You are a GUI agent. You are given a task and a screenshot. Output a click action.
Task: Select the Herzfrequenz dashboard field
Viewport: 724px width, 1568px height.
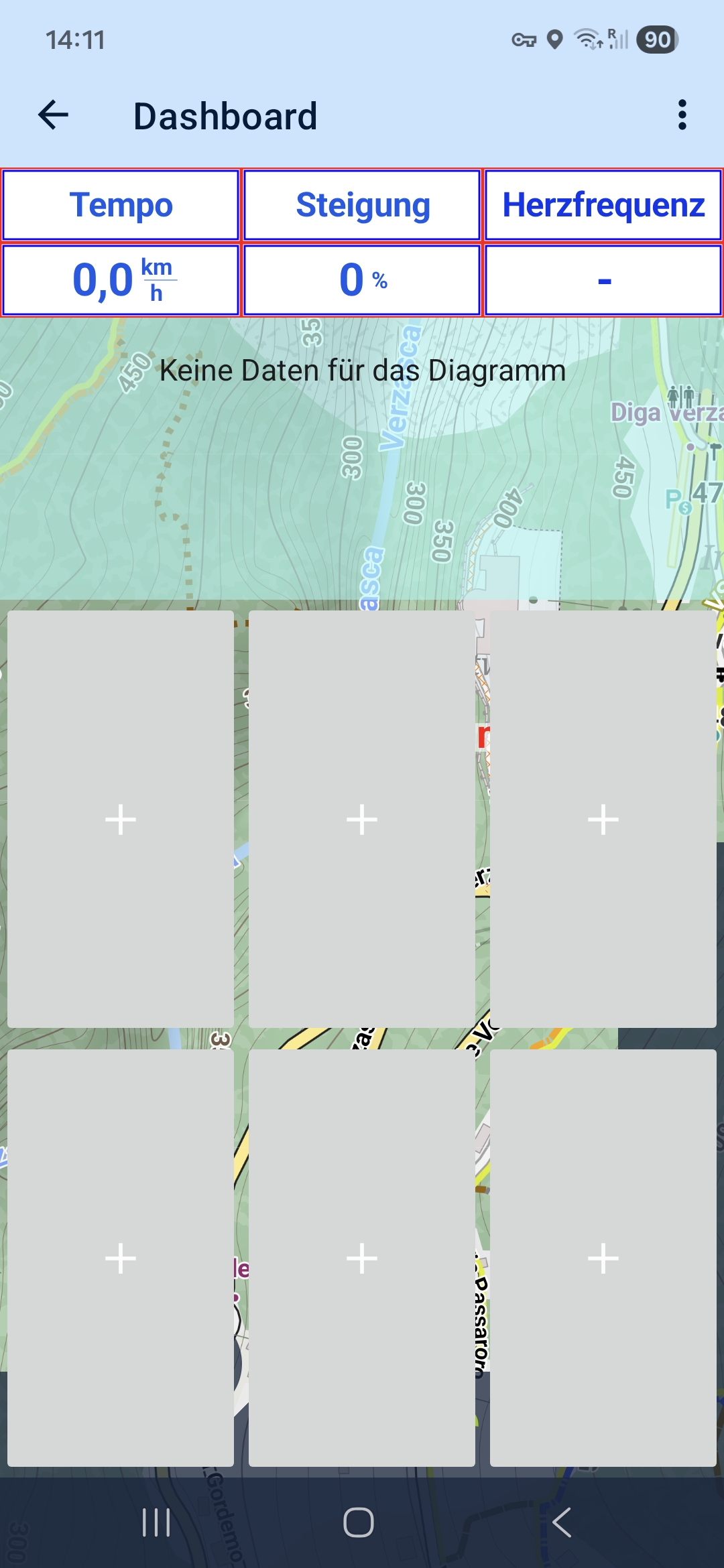pos(603,205)
